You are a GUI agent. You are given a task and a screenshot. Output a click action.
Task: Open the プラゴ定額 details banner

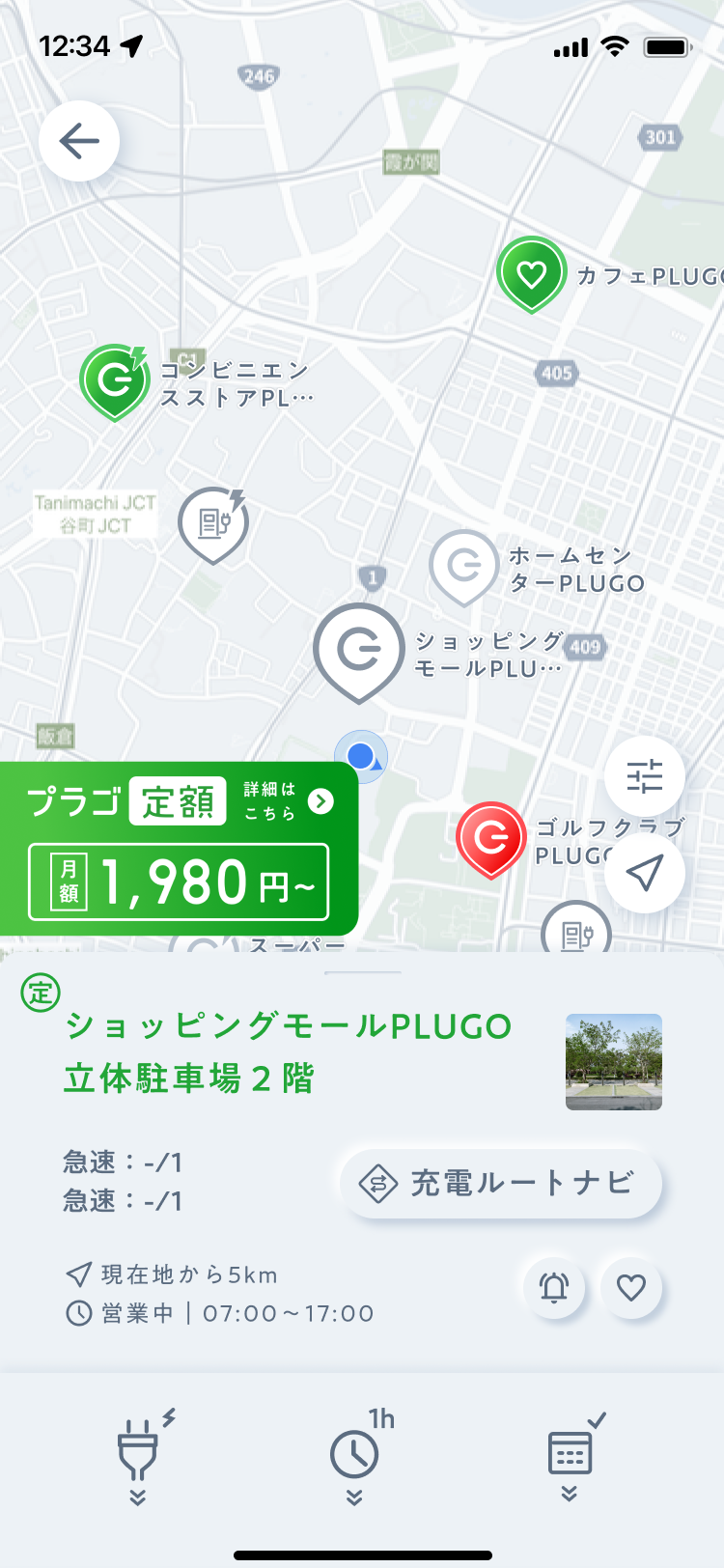180,849
